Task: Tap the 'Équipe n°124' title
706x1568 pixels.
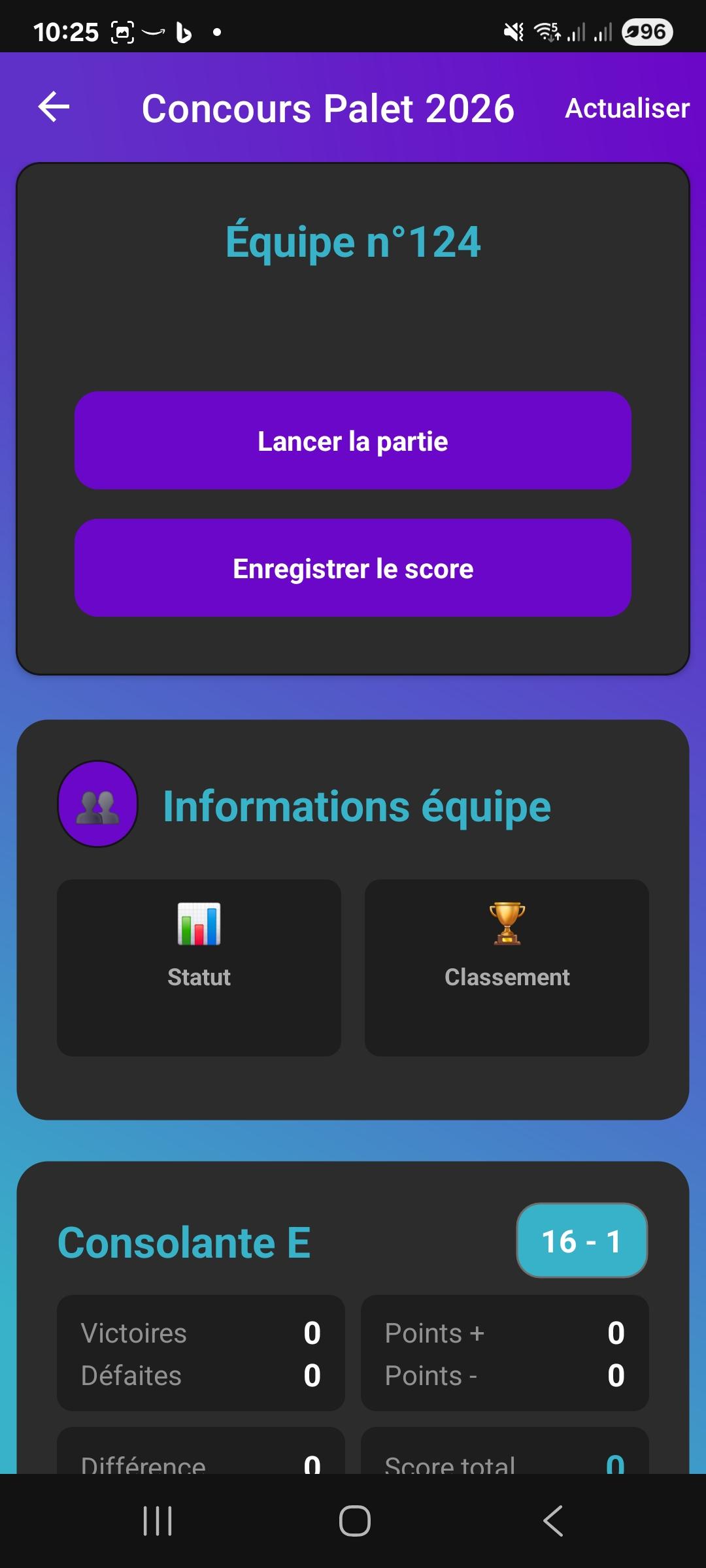Action: tap(353, 240)
